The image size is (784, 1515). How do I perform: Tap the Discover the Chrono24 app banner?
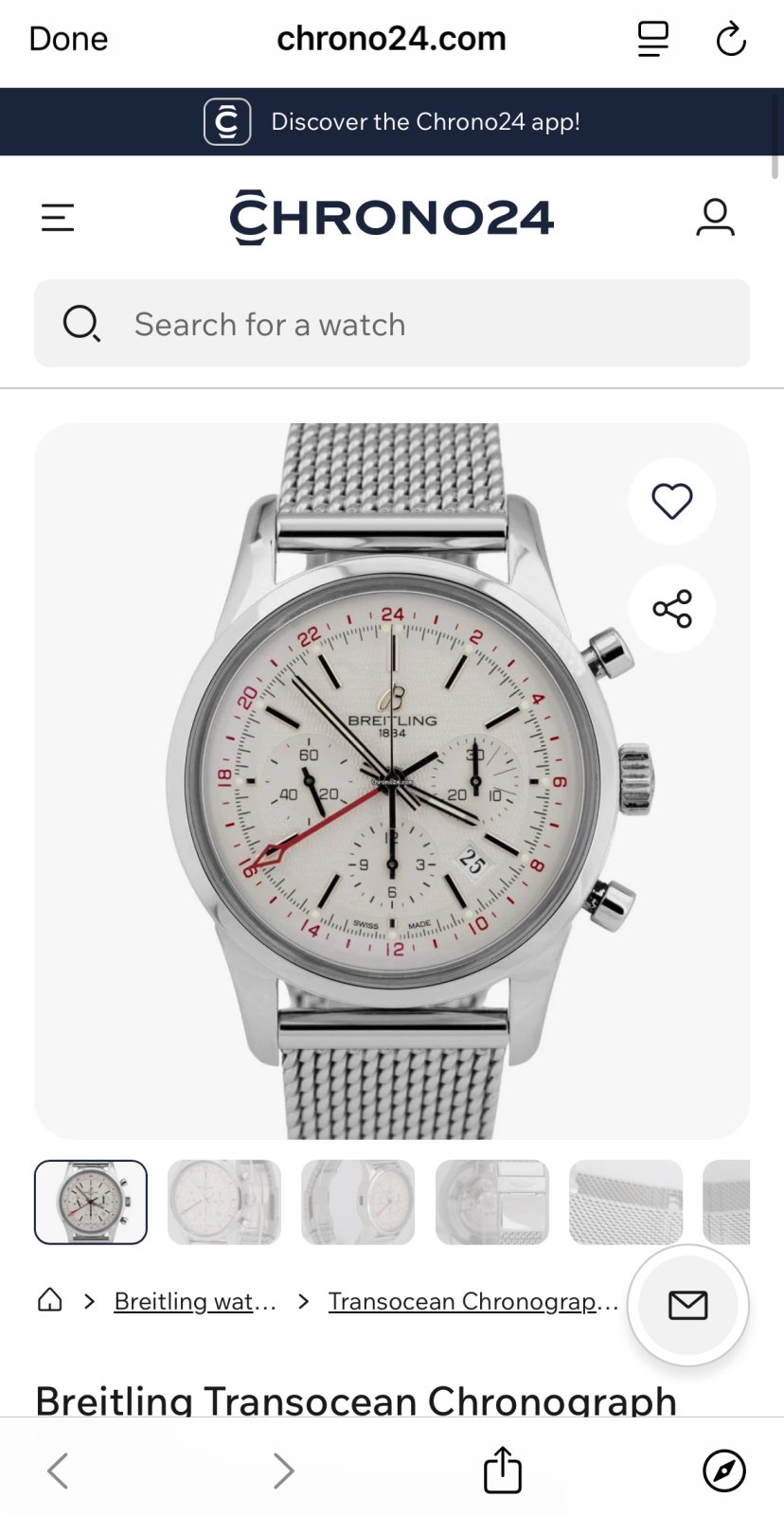point(392,121)
